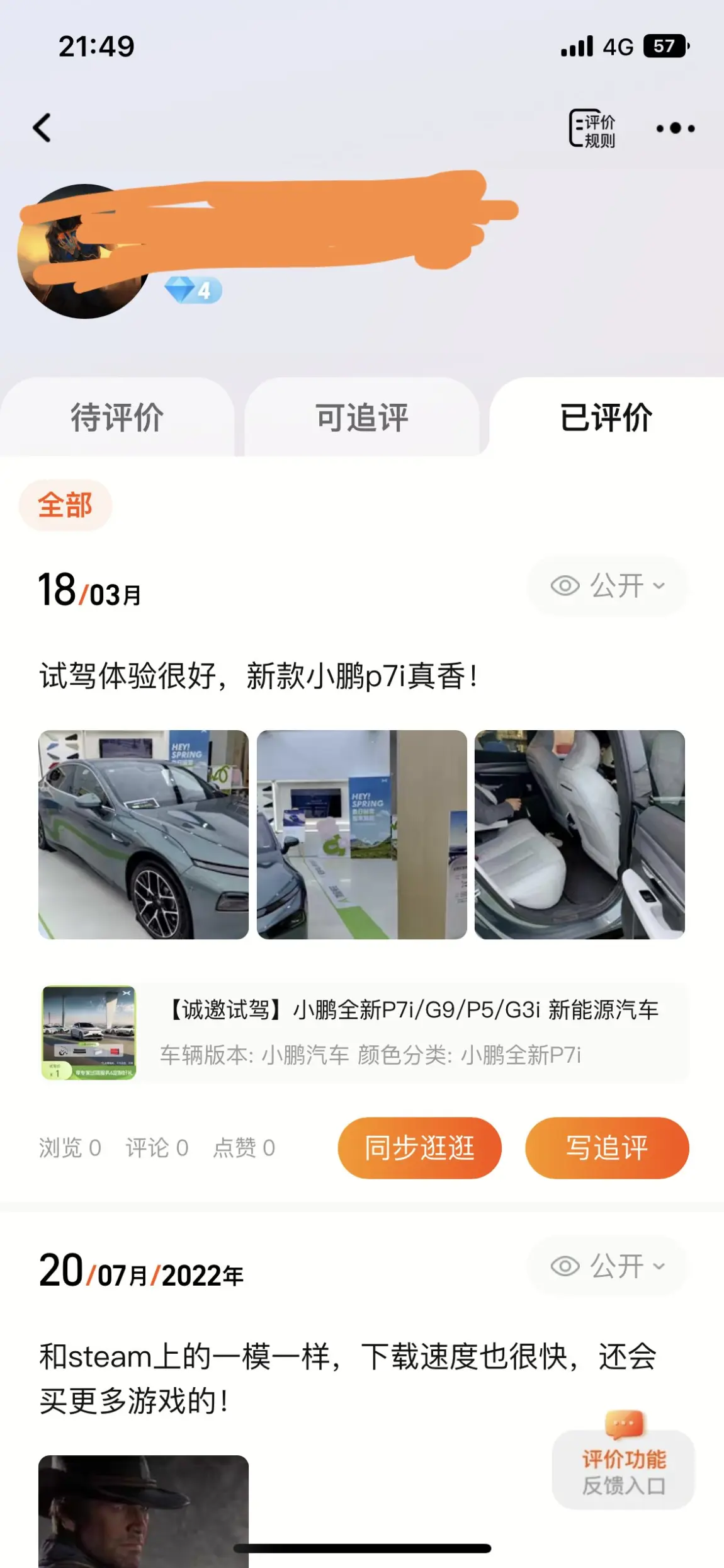The height and width of the screenshot is (1568, 724).
Task: View the showroom display review photo
Action: [x=362, y=835]
